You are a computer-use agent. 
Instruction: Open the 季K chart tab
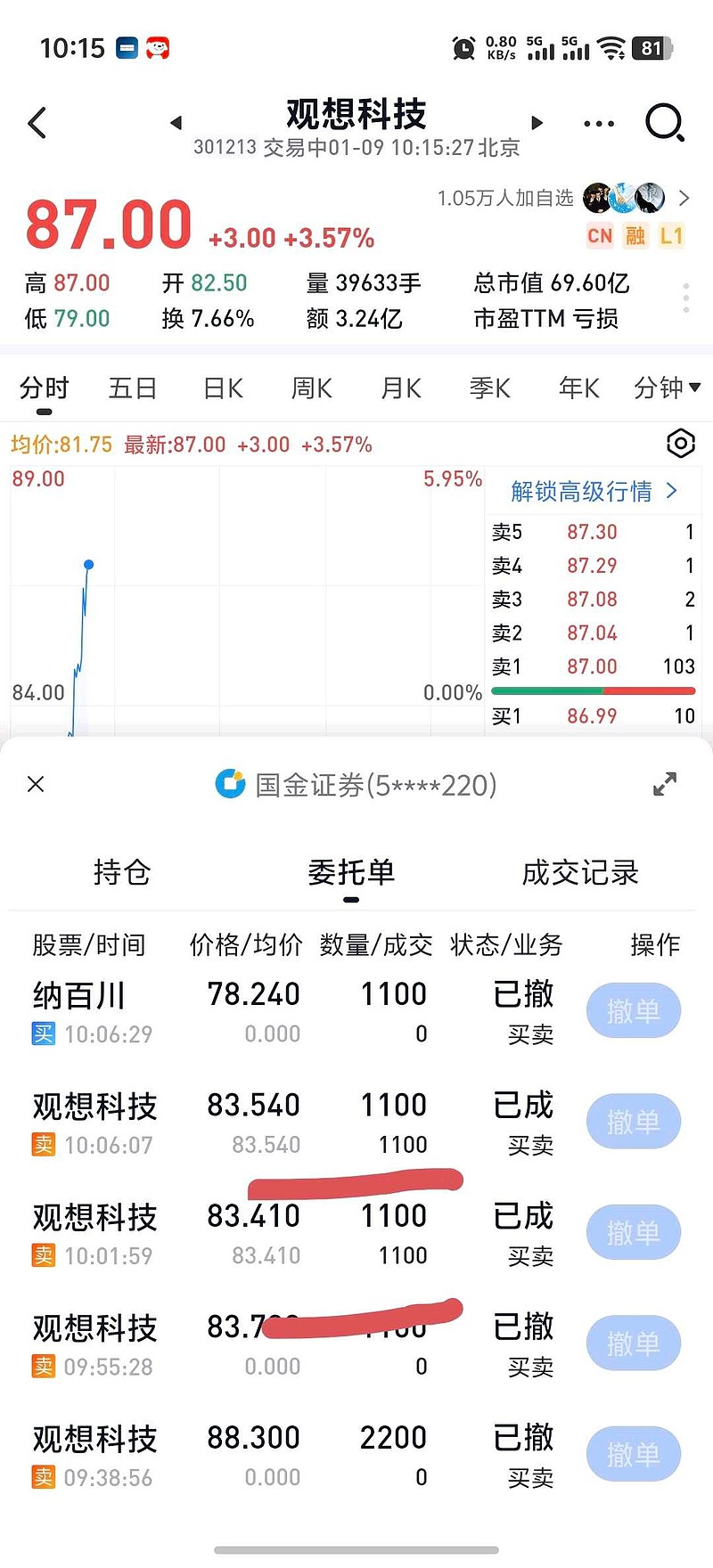[490, 388]
